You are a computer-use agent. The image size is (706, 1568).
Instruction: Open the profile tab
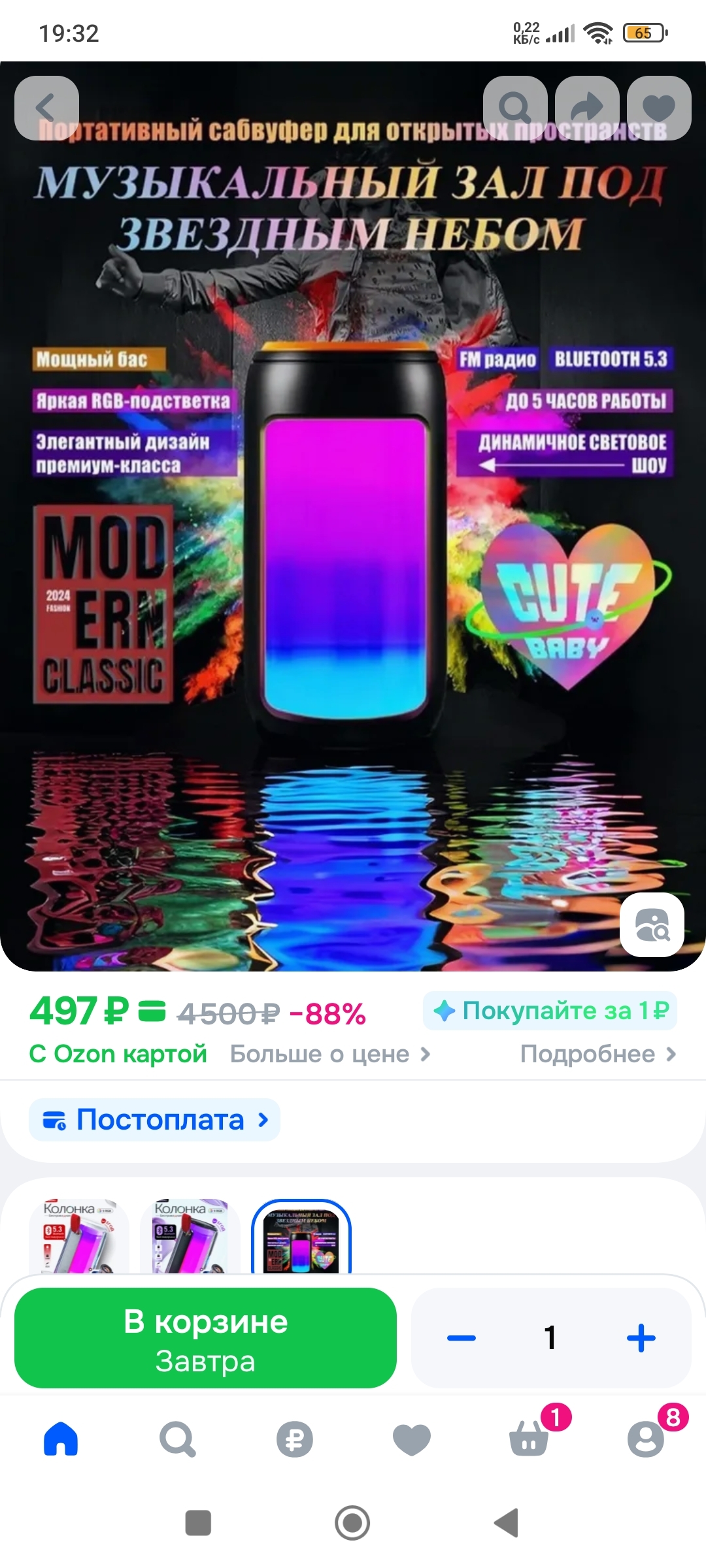click(646, 1439)
